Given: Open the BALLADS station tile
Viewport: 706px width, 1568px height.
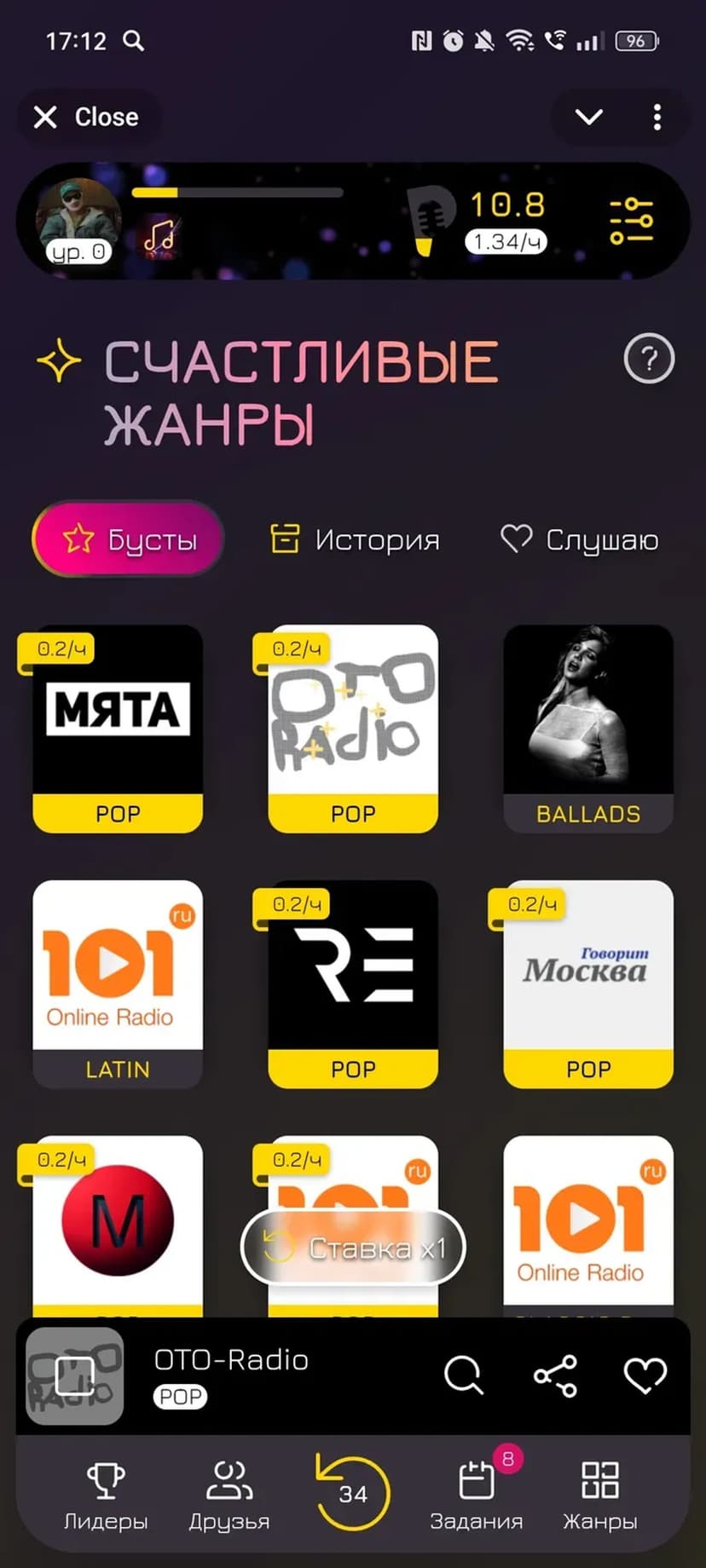Looking at the screenshot, I should [588, 729].
